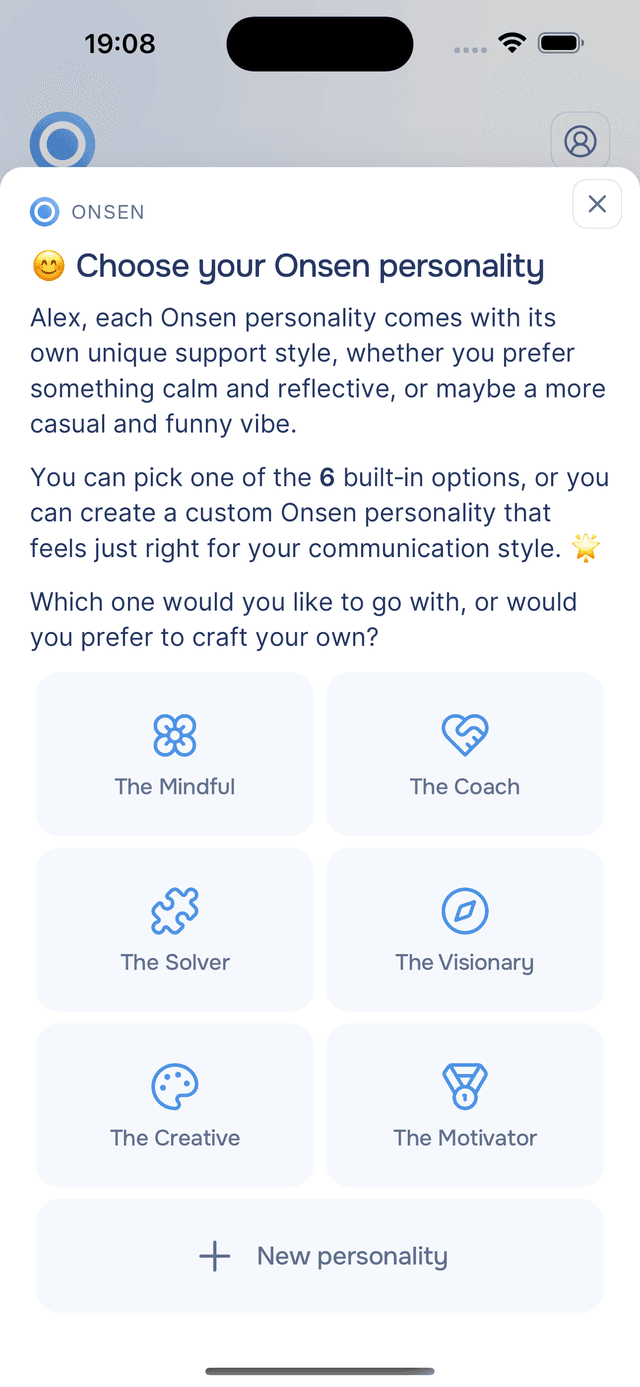Pick The Solver personality

[x=175, y=930]
